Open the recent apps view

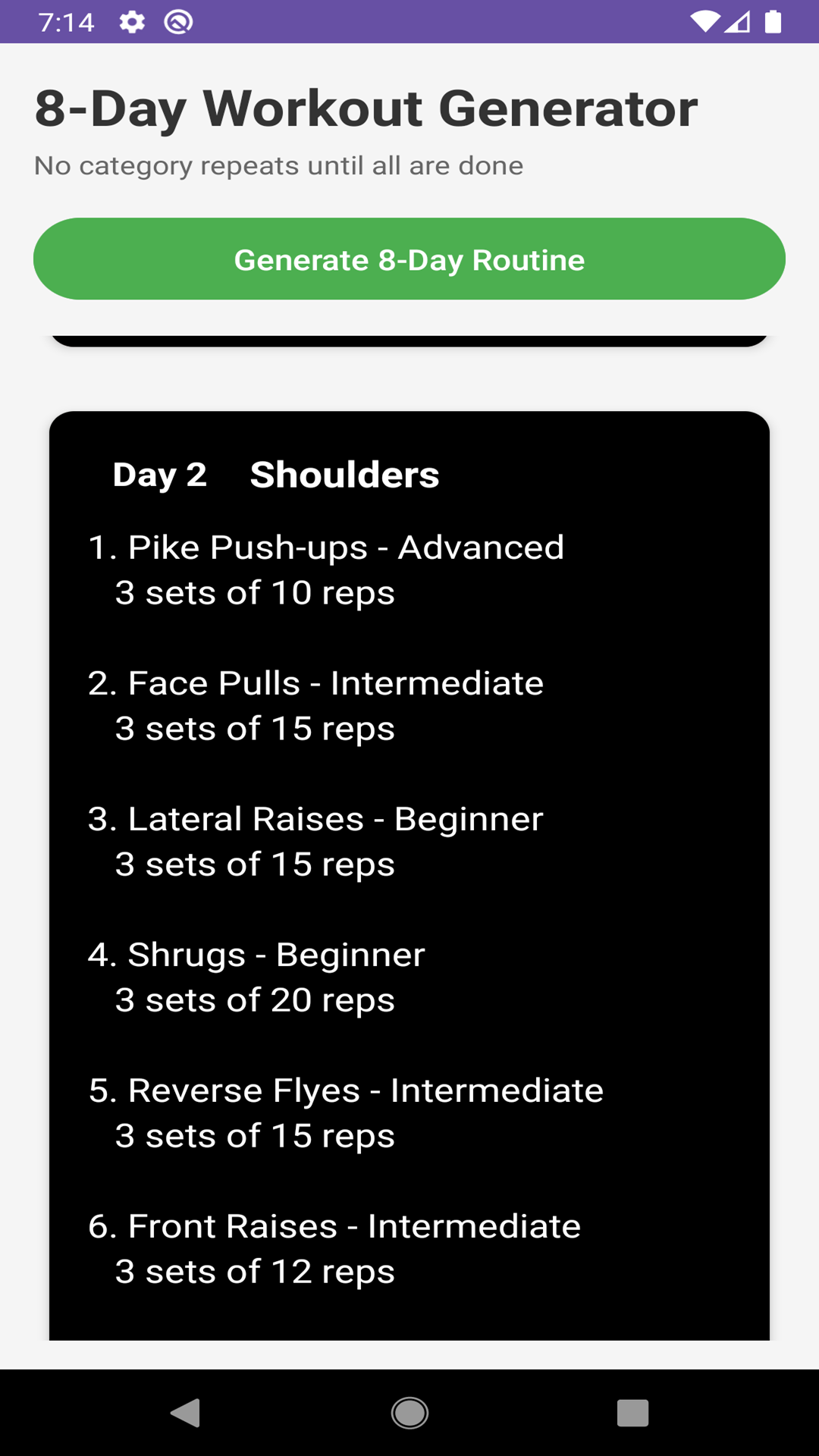click(x=632, y=1413)
